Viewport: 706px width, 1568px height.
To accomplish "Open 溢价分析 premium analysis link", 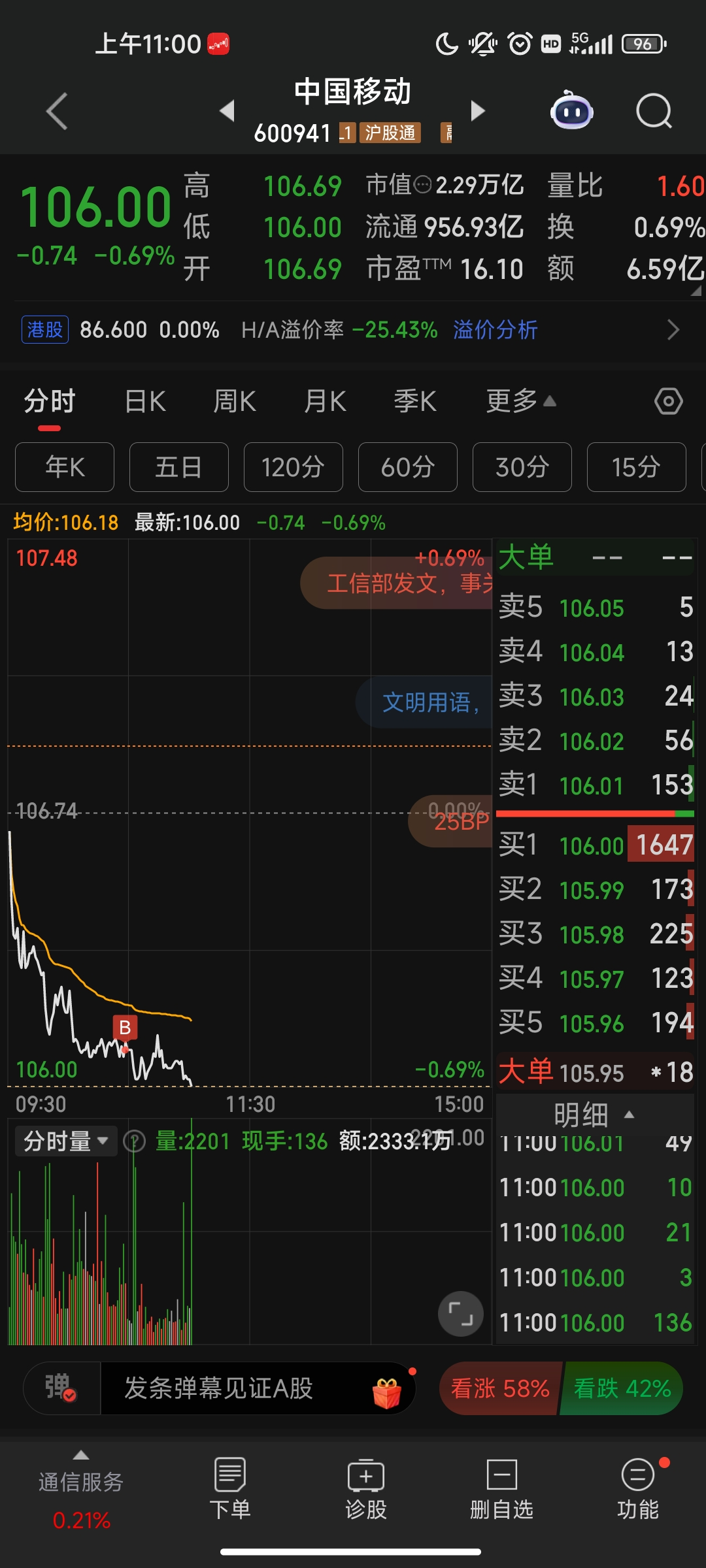I will click(x=495, y=330).
